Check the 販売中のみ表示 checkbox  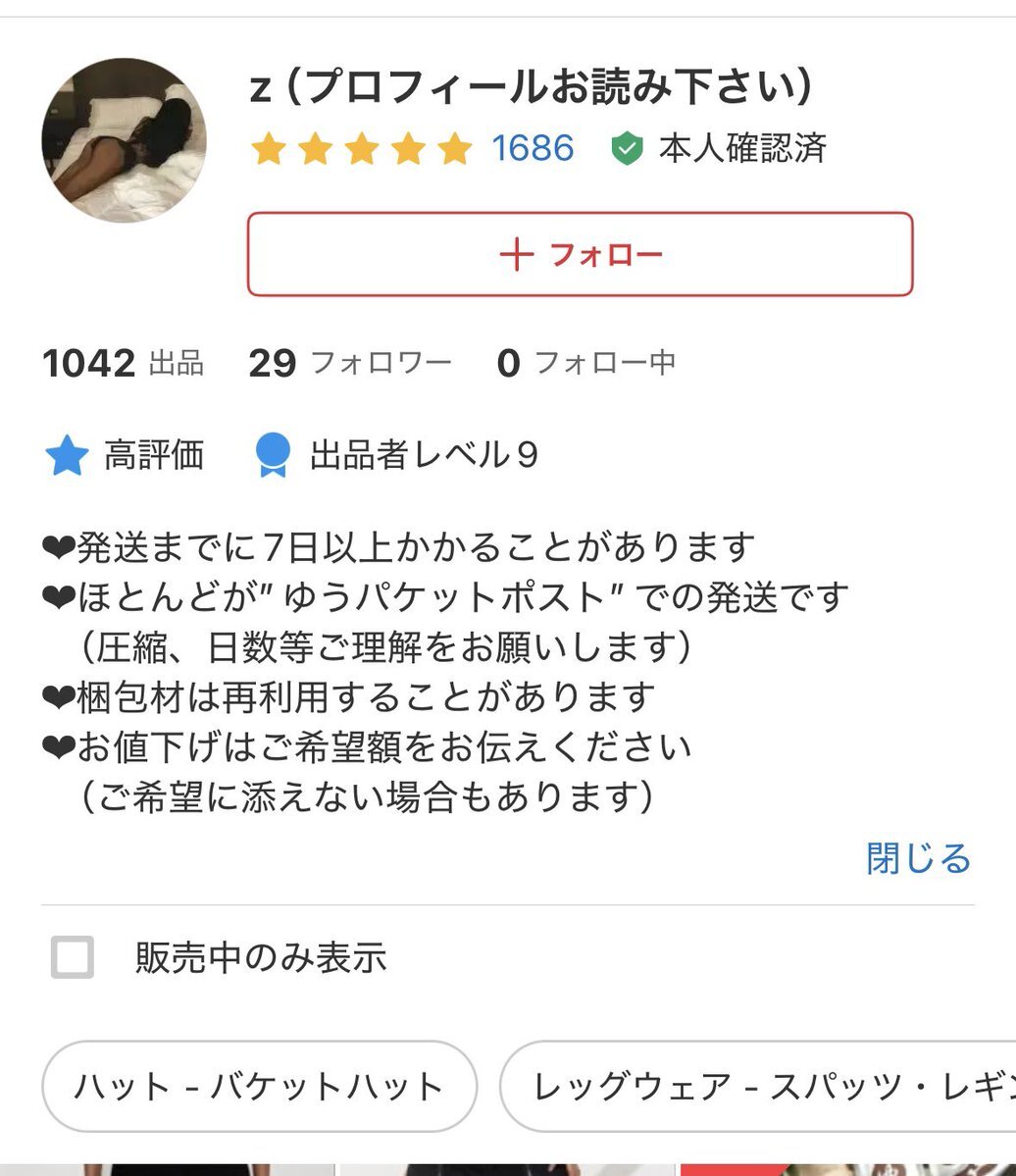tap(73, 957)
